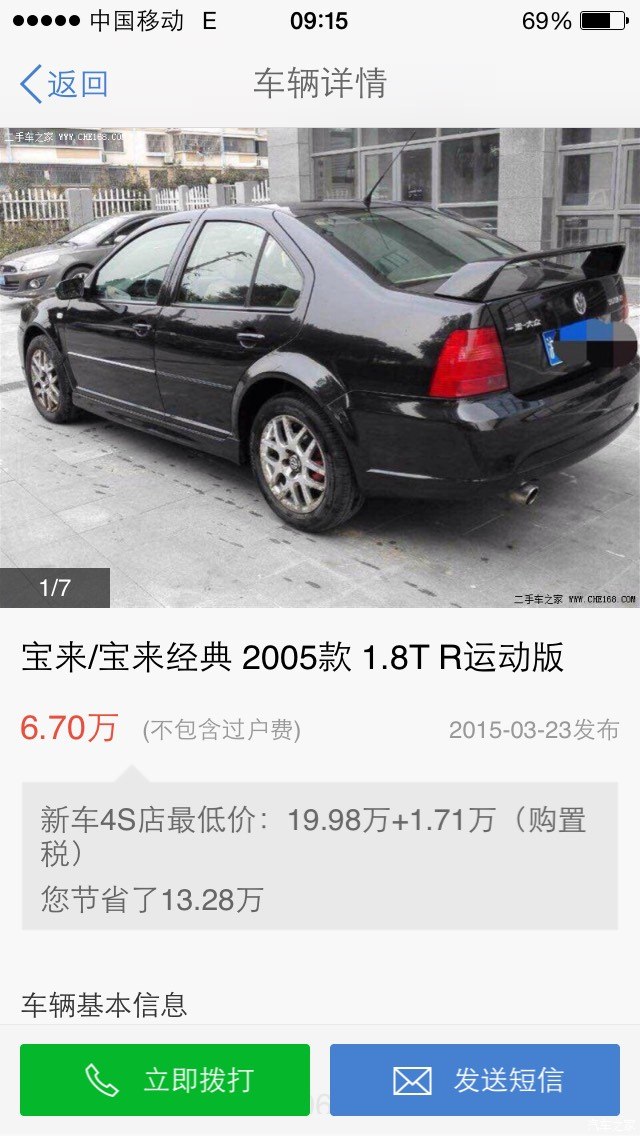Send the seller a message via 发送短信

click(475, 1080)
